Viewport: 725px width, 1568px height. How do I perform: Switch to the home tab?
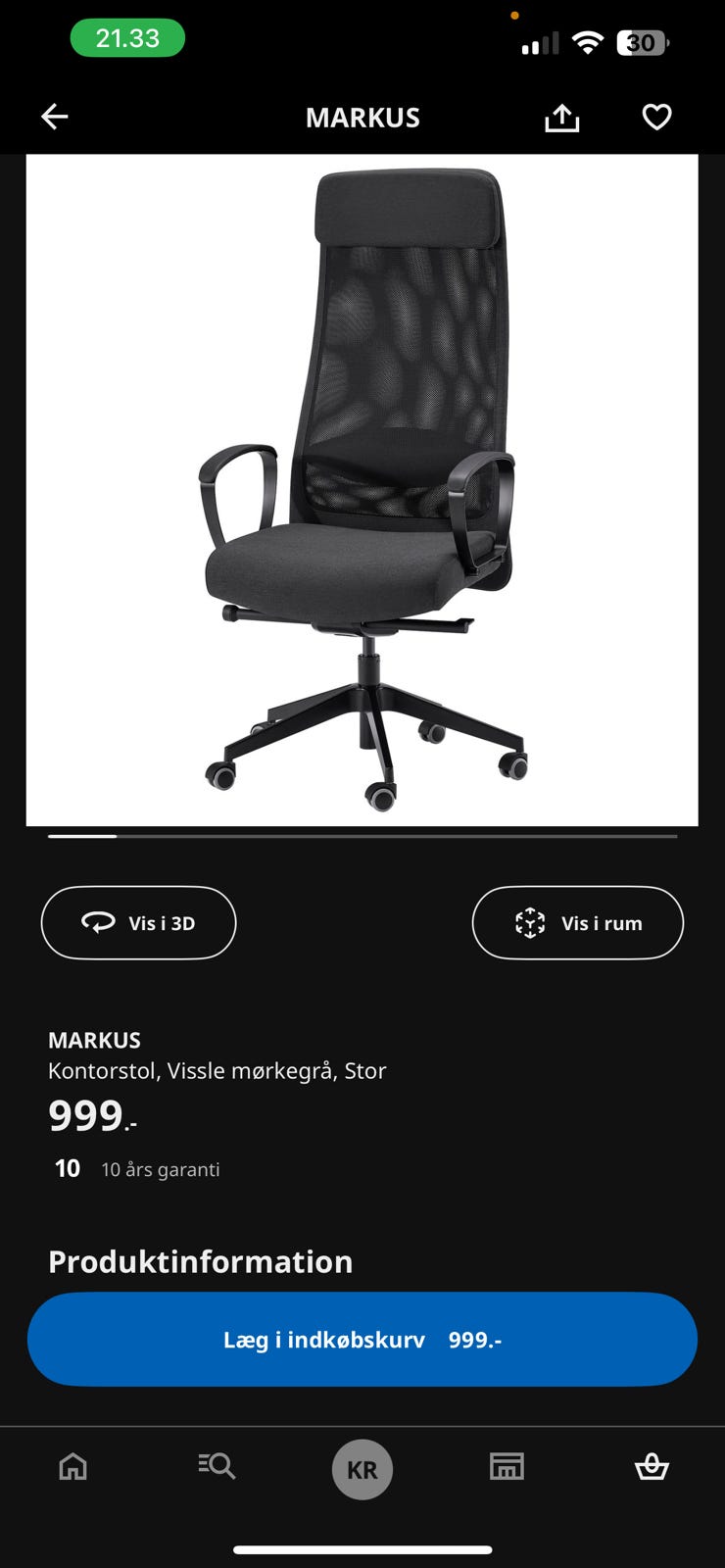click(73, 1467)
